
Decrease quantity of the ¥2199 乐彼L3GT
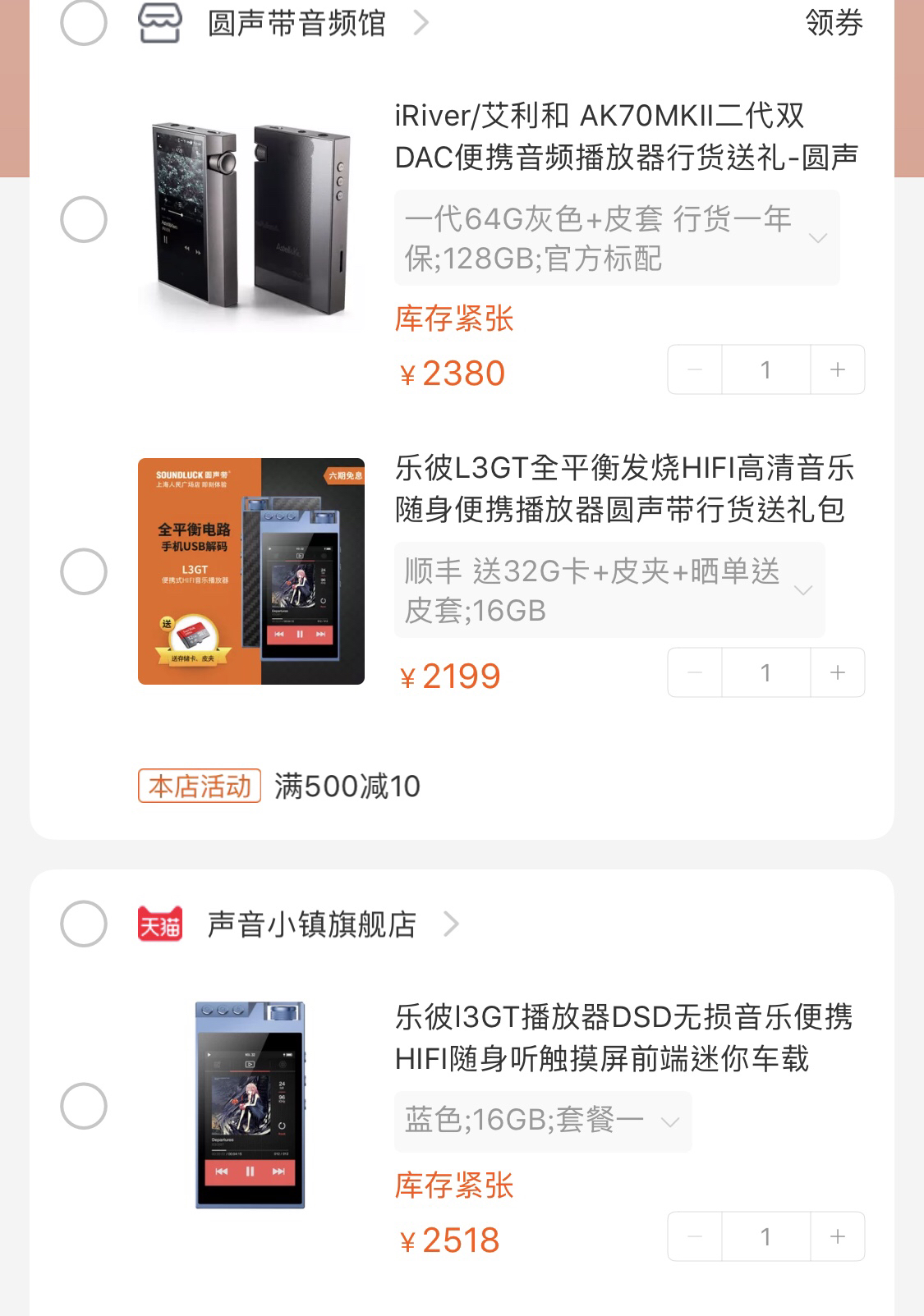695,673
